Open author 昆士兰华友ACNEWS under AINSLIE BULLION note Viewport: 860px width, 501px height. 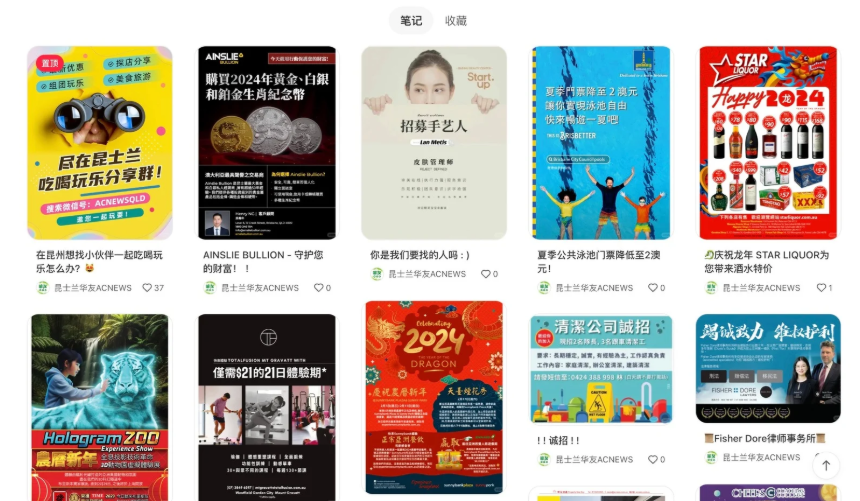(259, 288)
